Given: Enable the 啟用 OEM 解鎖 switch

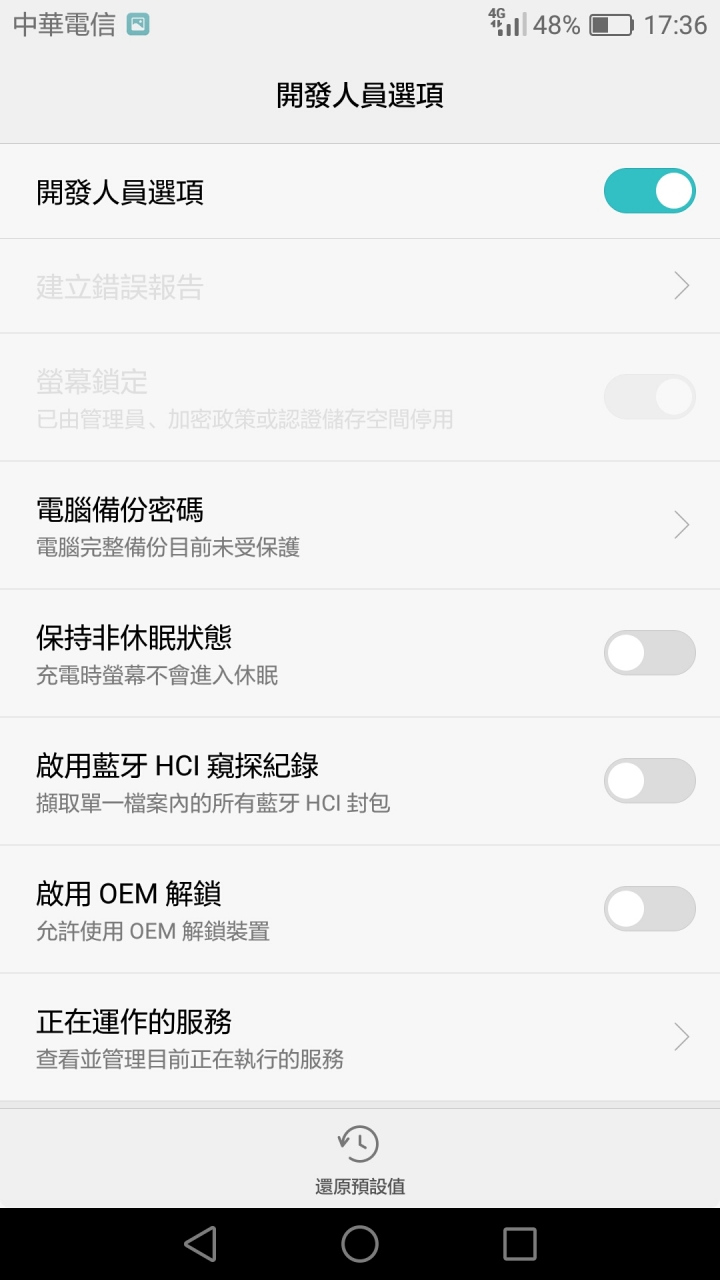Looking at the screenshot, I should [x=649, y=909].
